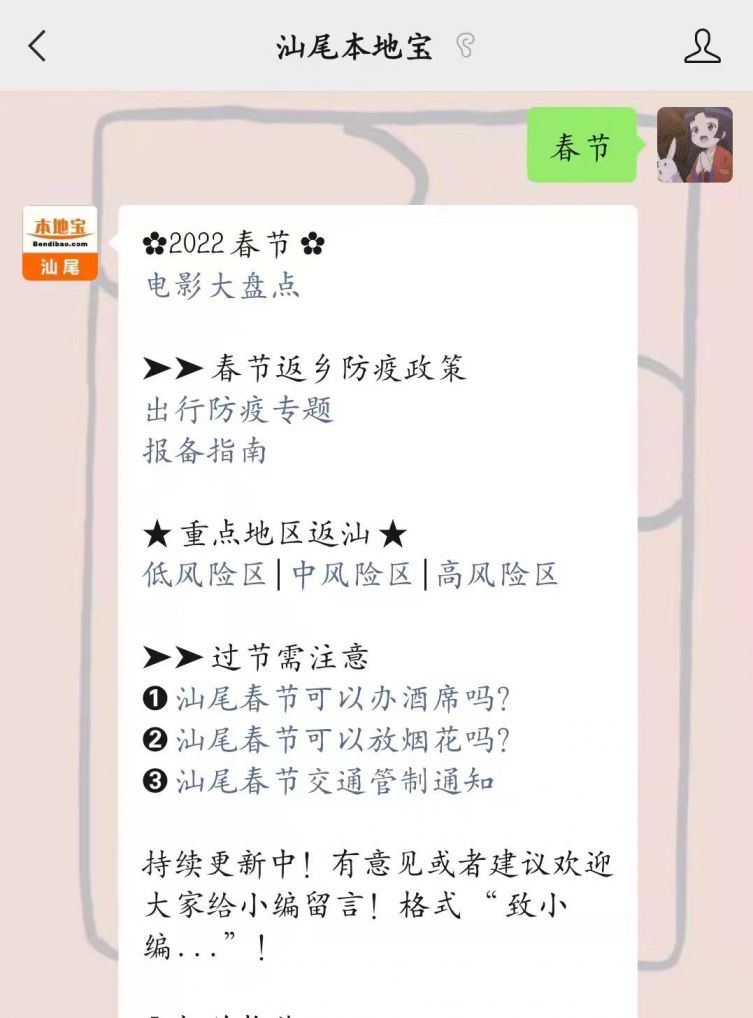Open the 报备指南 link

click(205, 451)
